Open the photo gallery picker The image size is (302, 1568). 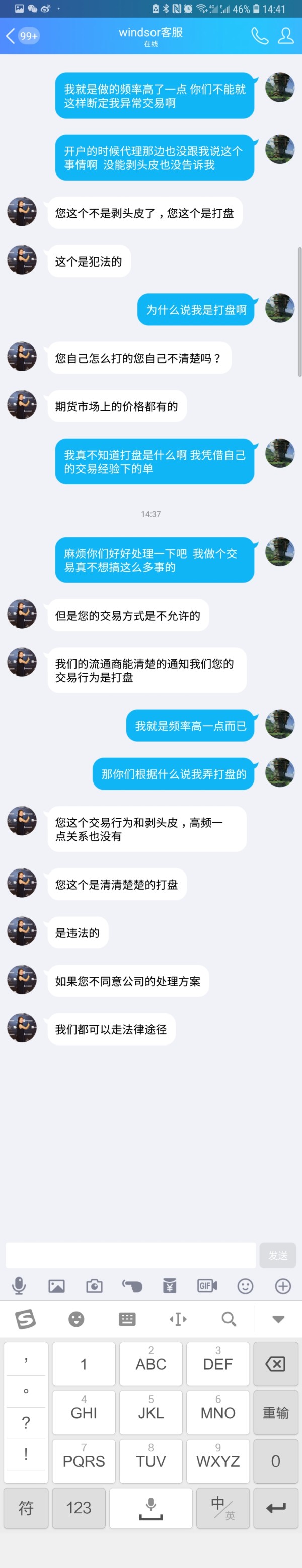coord(56,1286)
